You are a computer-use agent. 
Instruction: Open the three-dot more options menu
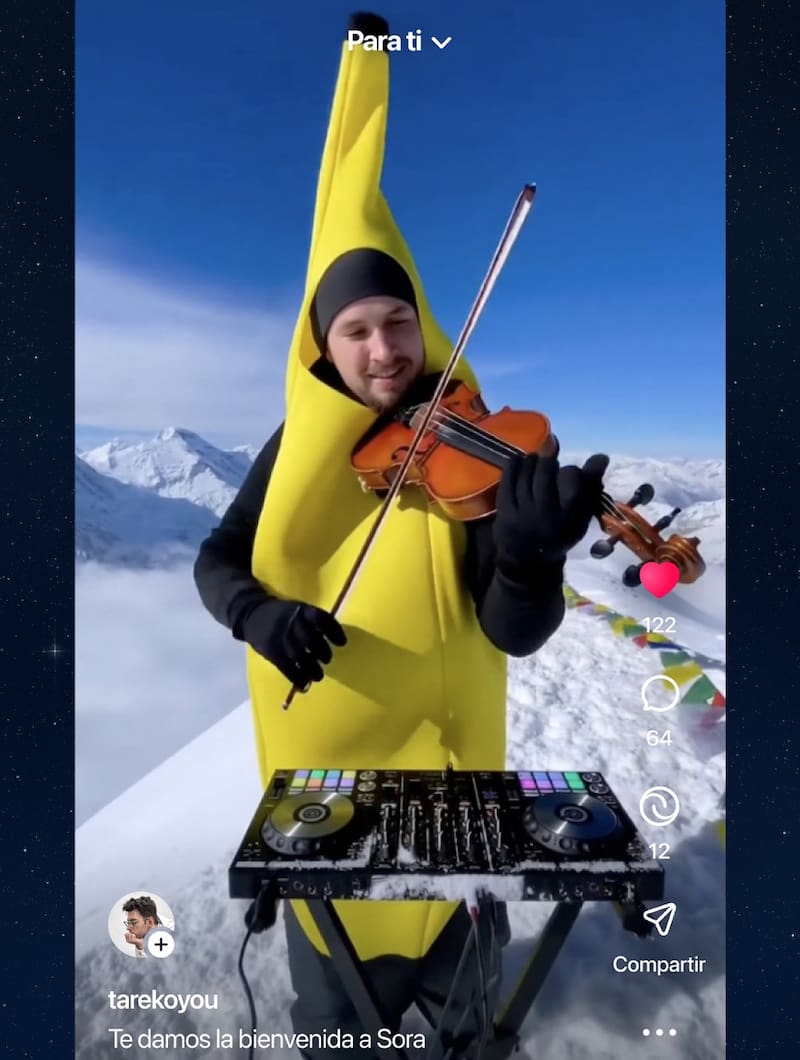click(x=659, y=1032)
